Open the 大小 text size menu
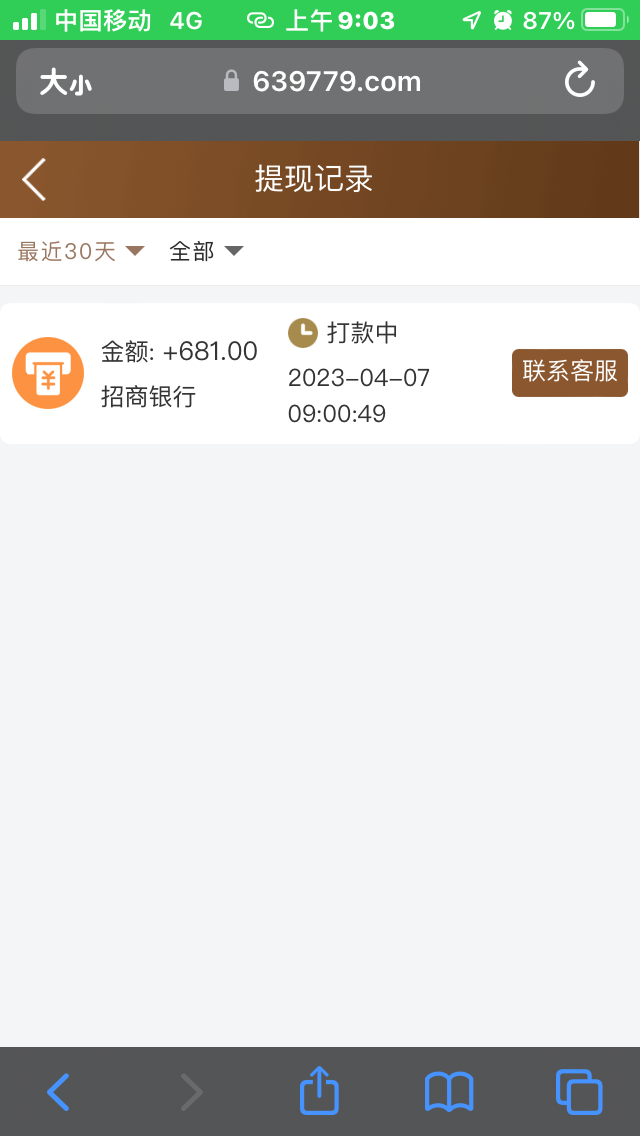640x1136 pixels. pyautogui.click(x=65, y=82)
